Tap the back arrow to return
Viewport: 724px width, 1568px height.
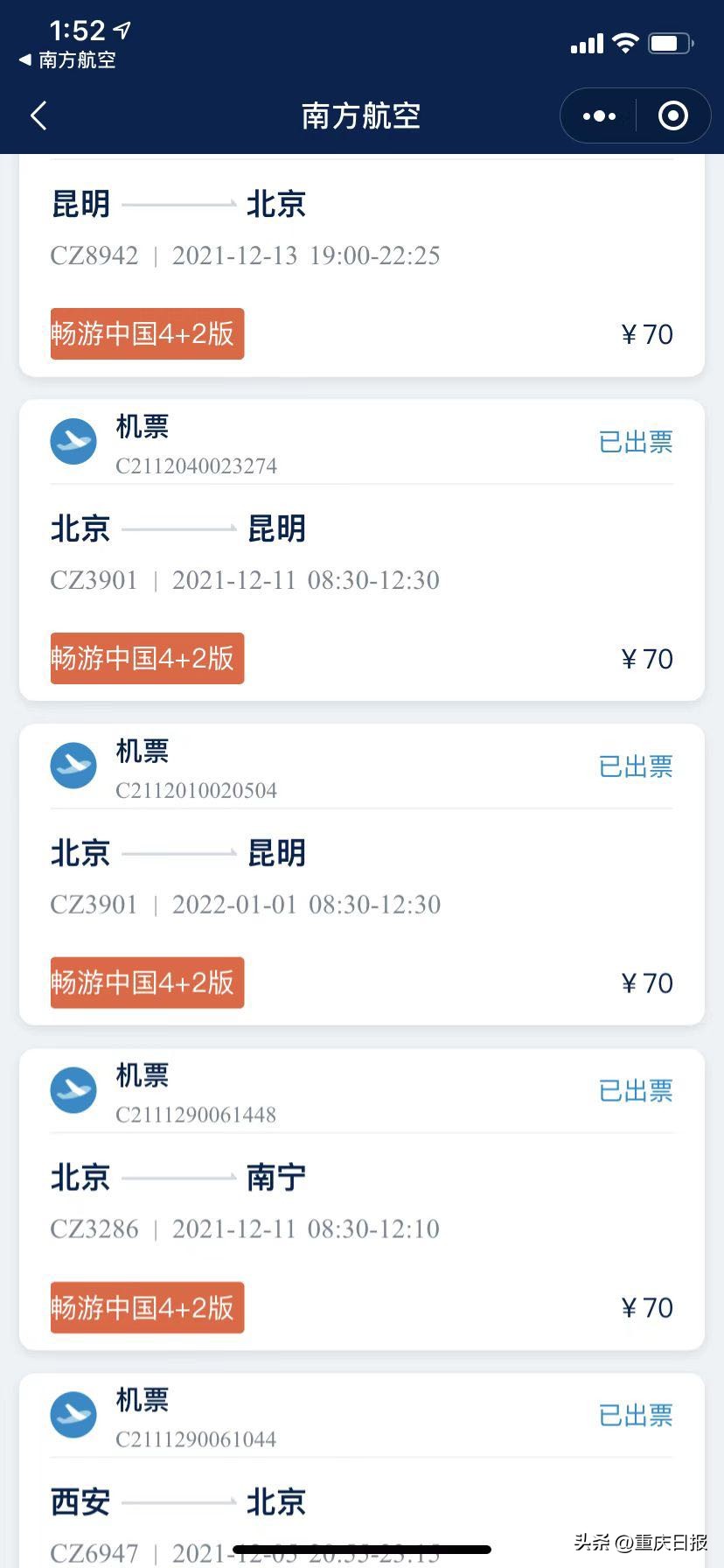[x=38, y=115]
